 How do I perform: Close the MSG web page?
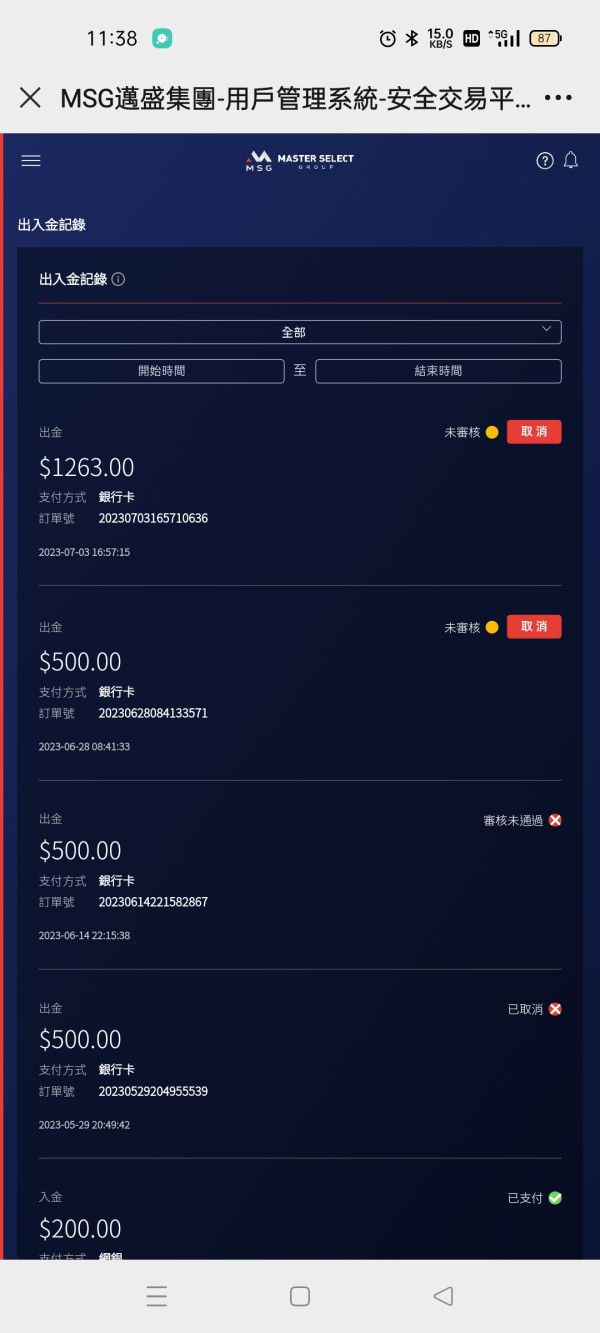point(30,97)
